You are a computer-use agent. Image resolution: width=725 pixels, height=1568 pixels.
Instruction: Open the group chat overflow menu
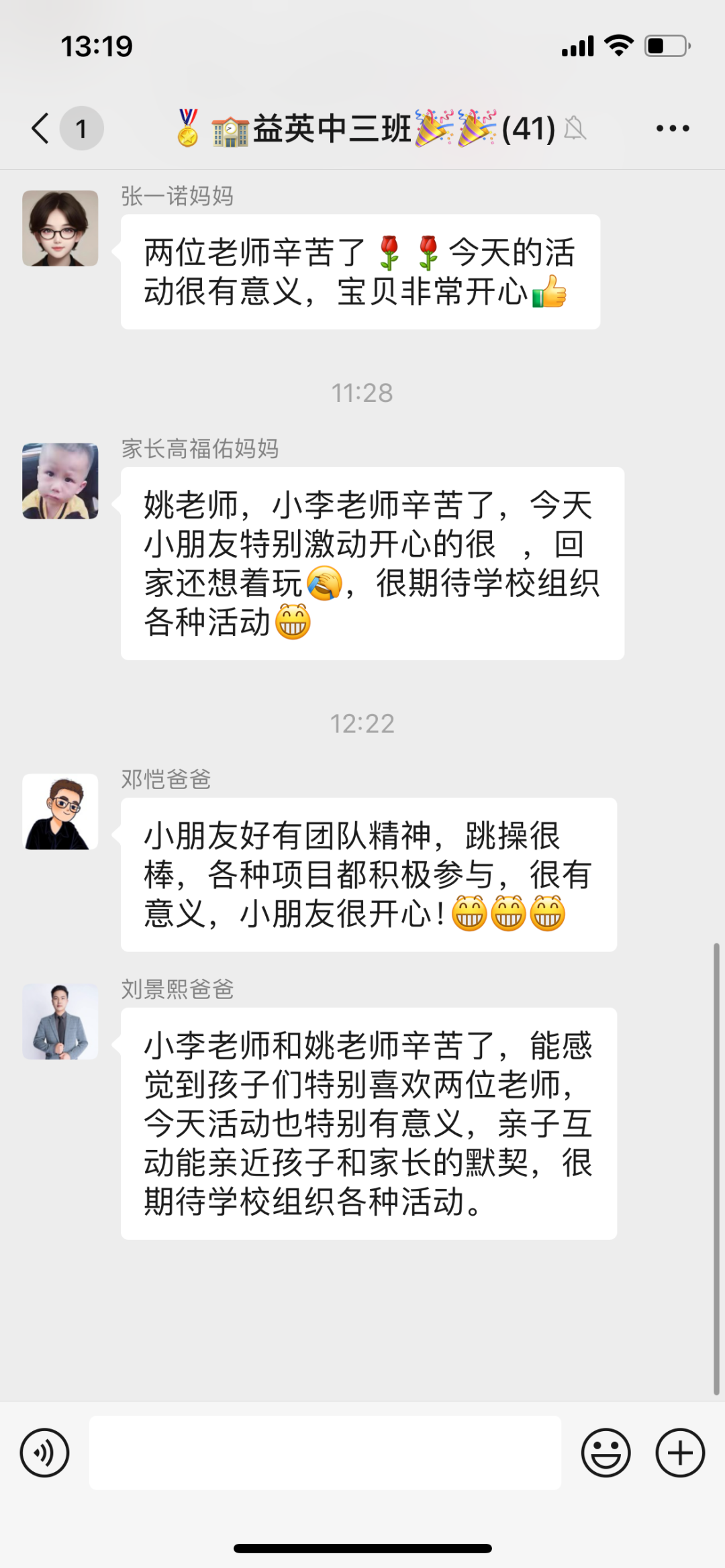pos(673,128)
